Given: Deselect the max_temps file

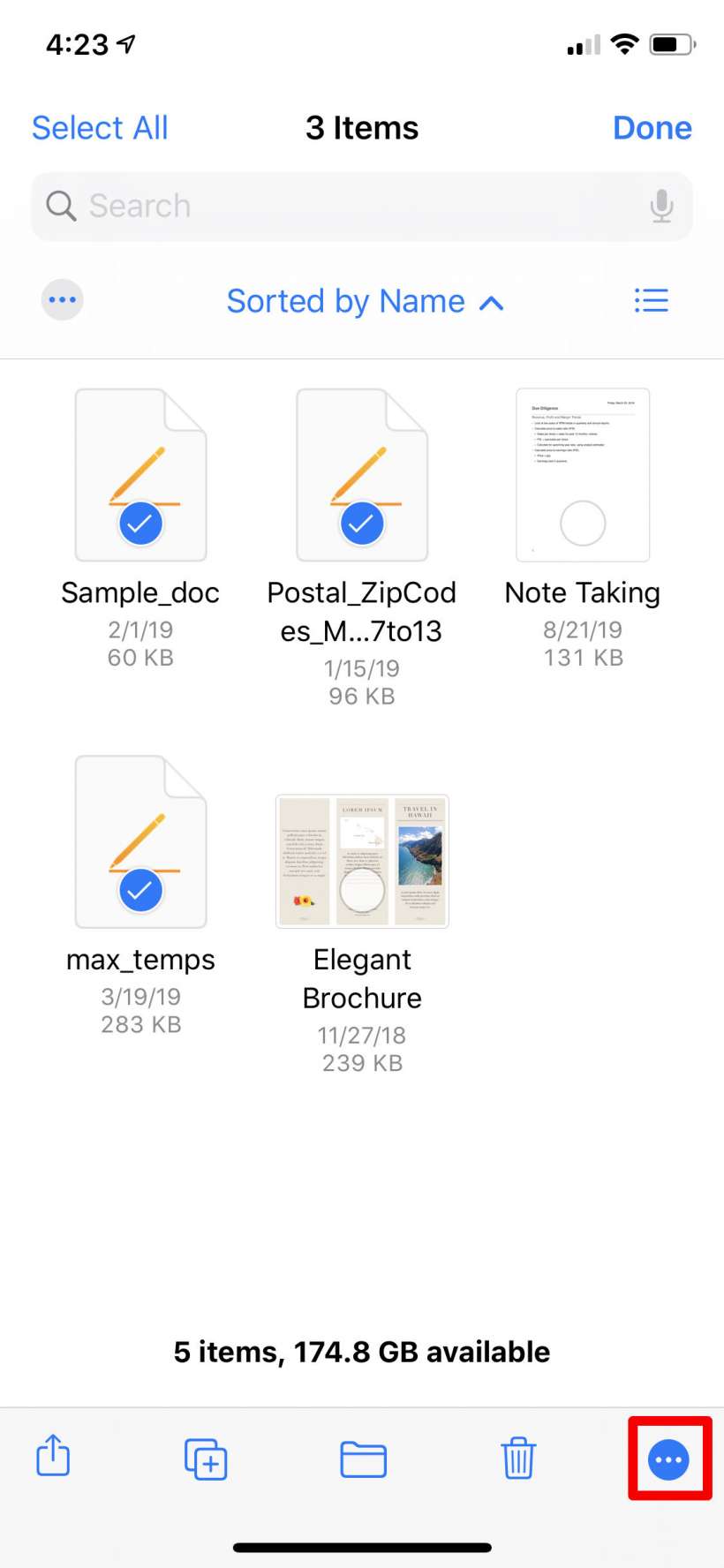Looking at the screenshot, I should [x=140, y=843].
